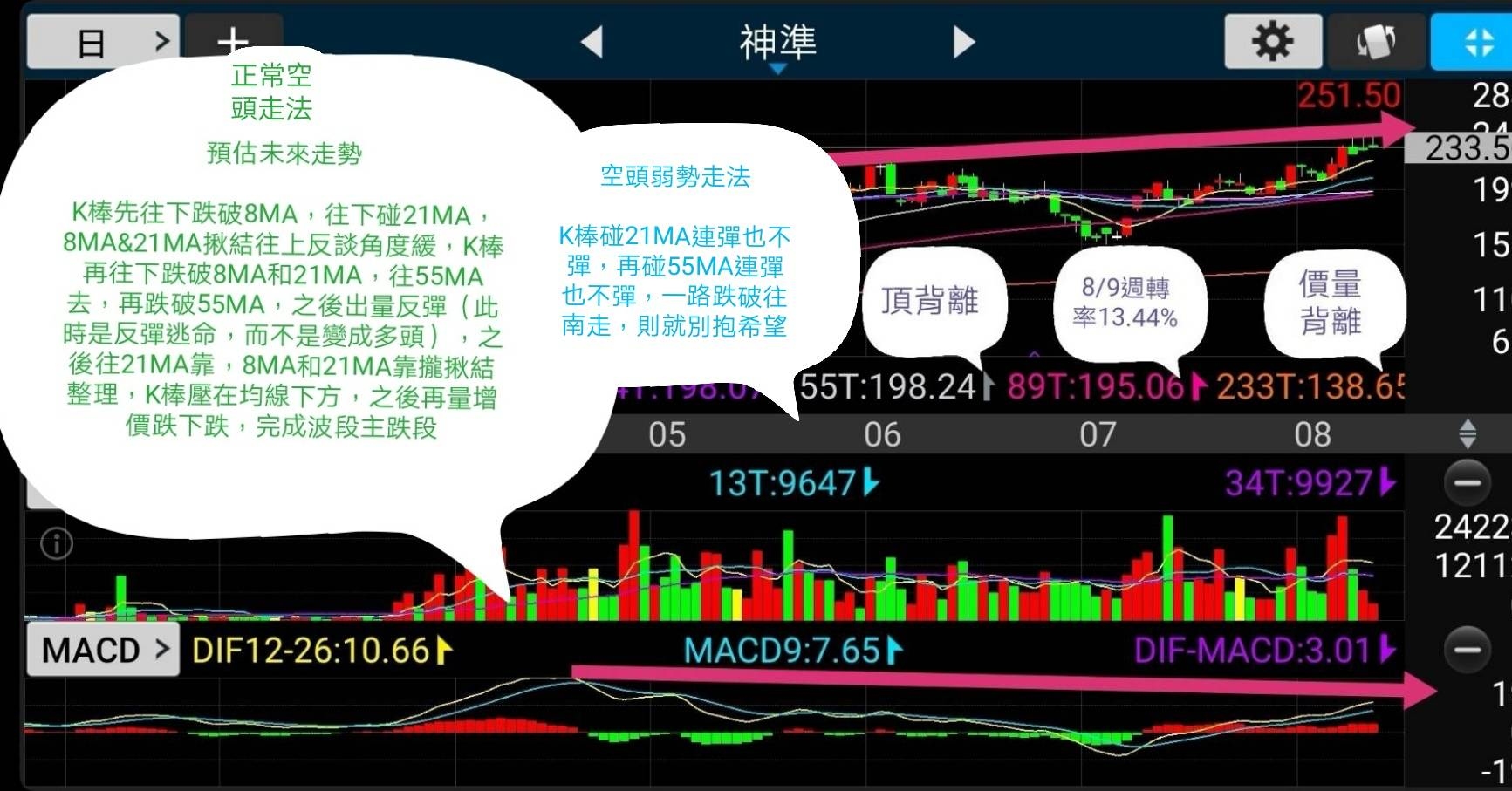Open the MACD indicator selector
Viewport: 1512px width, 791px height.
[x=103, y=650]
